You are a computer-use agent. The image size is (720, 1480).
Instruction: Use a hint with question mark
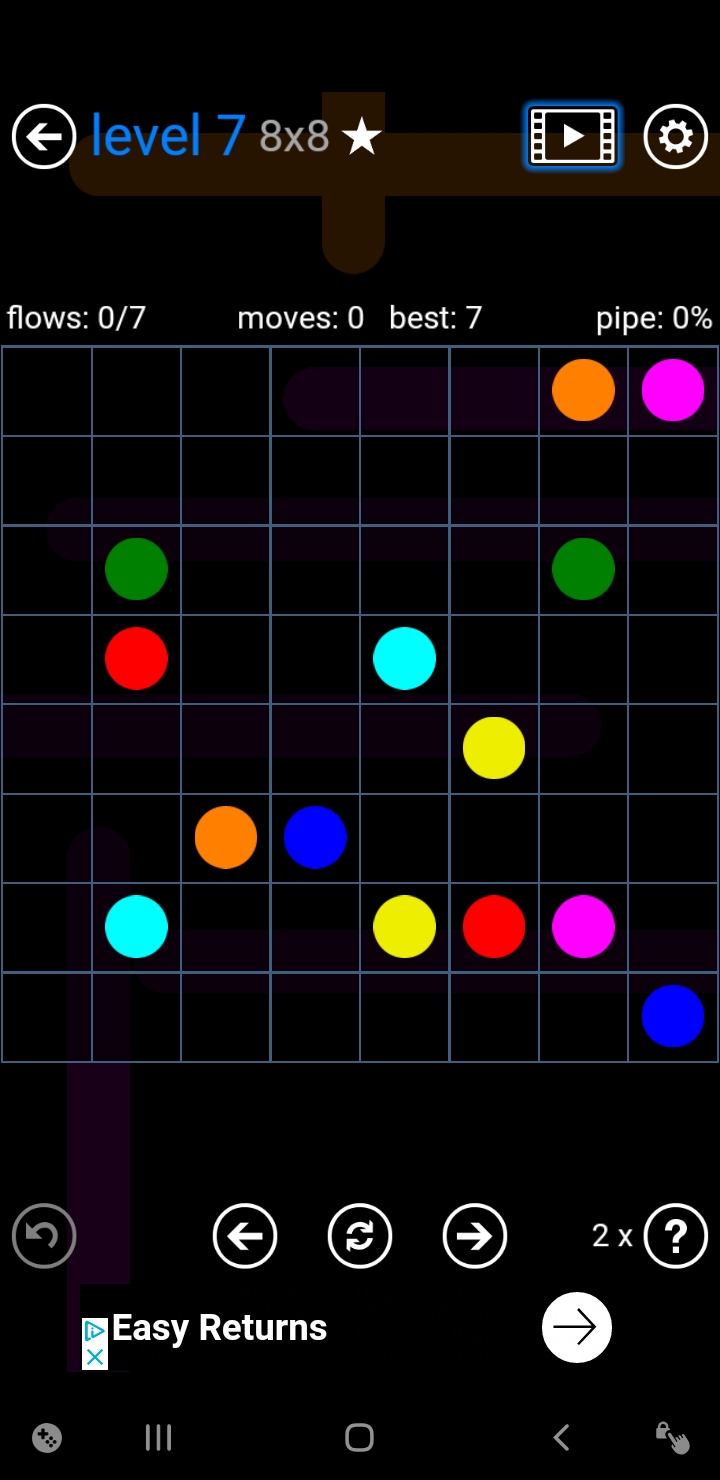tap(675, 1236)
